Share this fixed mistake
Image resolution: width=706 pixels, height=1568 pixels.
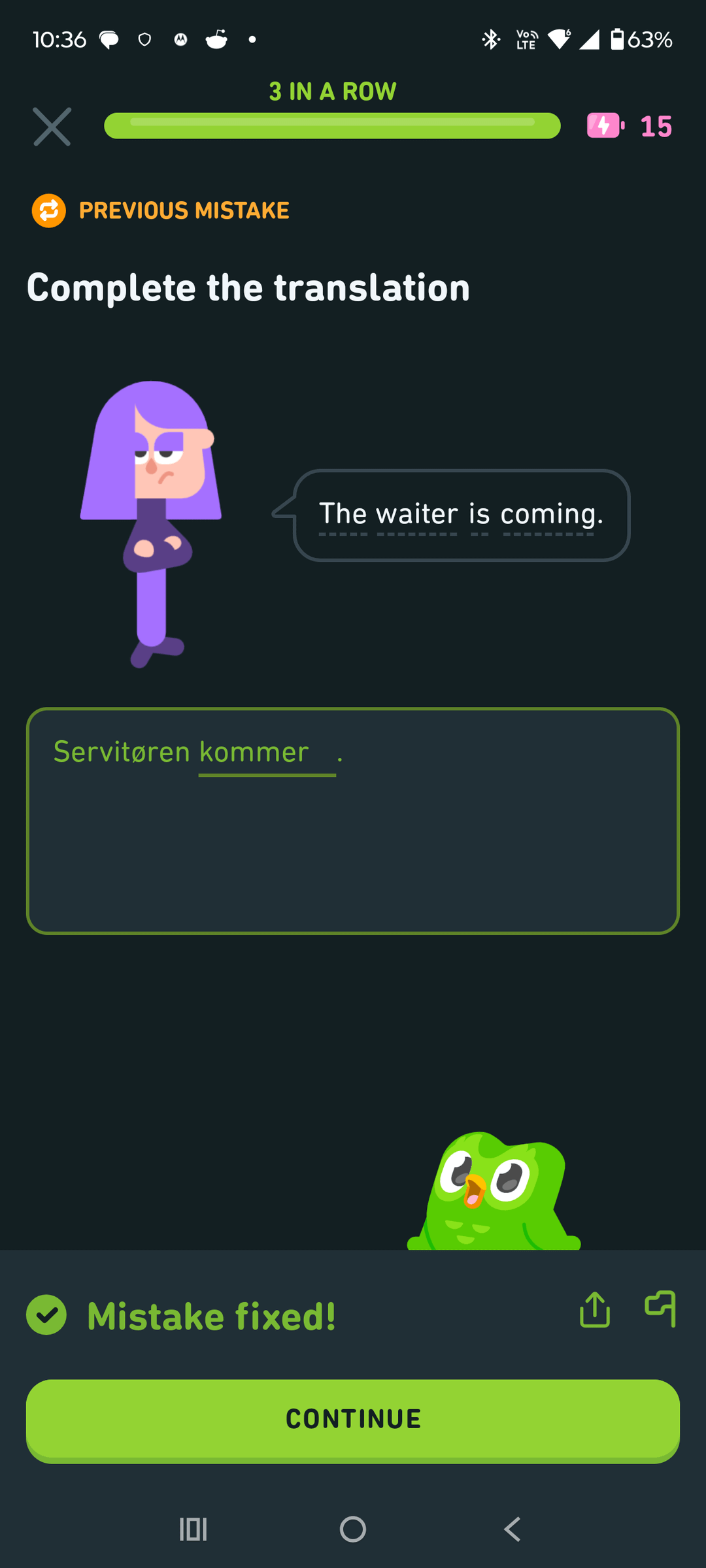click(595, 1310)
